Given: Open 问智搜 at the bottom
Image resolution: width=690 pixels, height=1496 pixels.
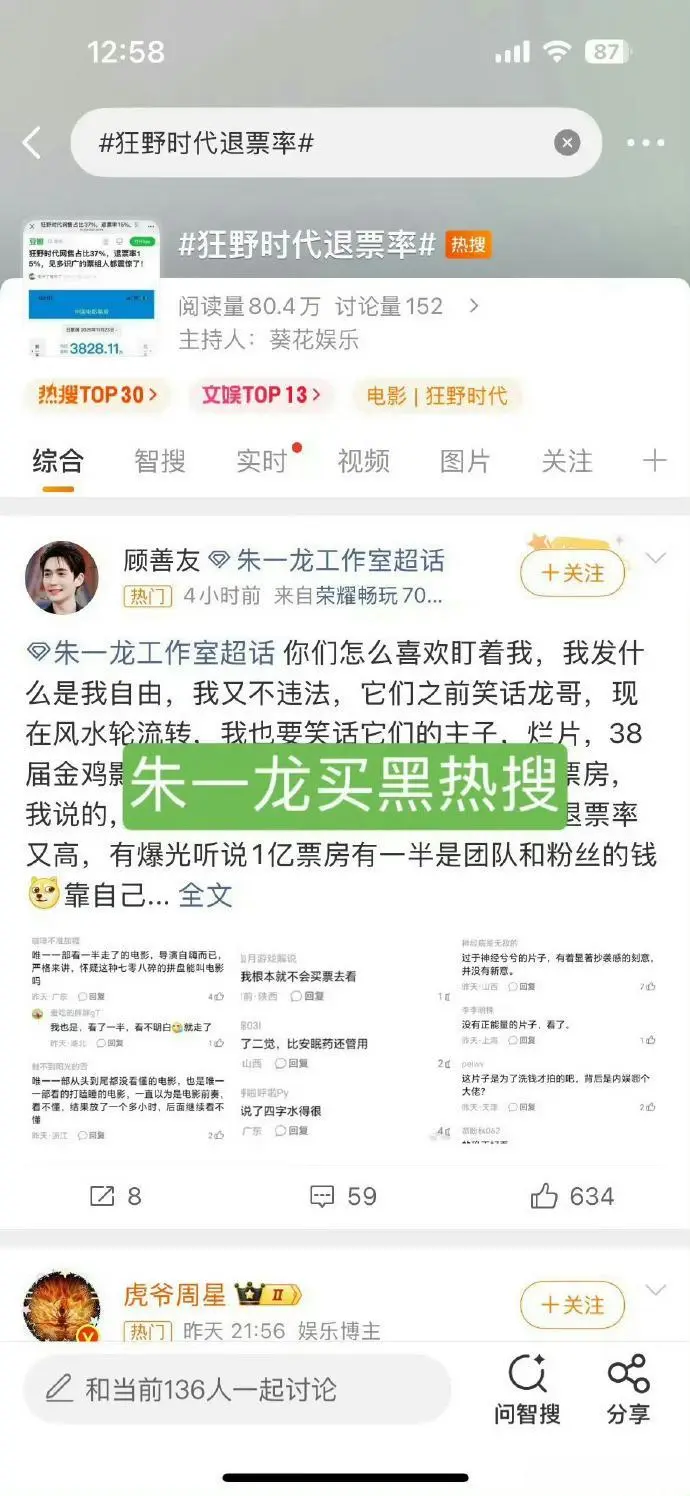Looking at the screenshot, I should (x=527, y=1390).
